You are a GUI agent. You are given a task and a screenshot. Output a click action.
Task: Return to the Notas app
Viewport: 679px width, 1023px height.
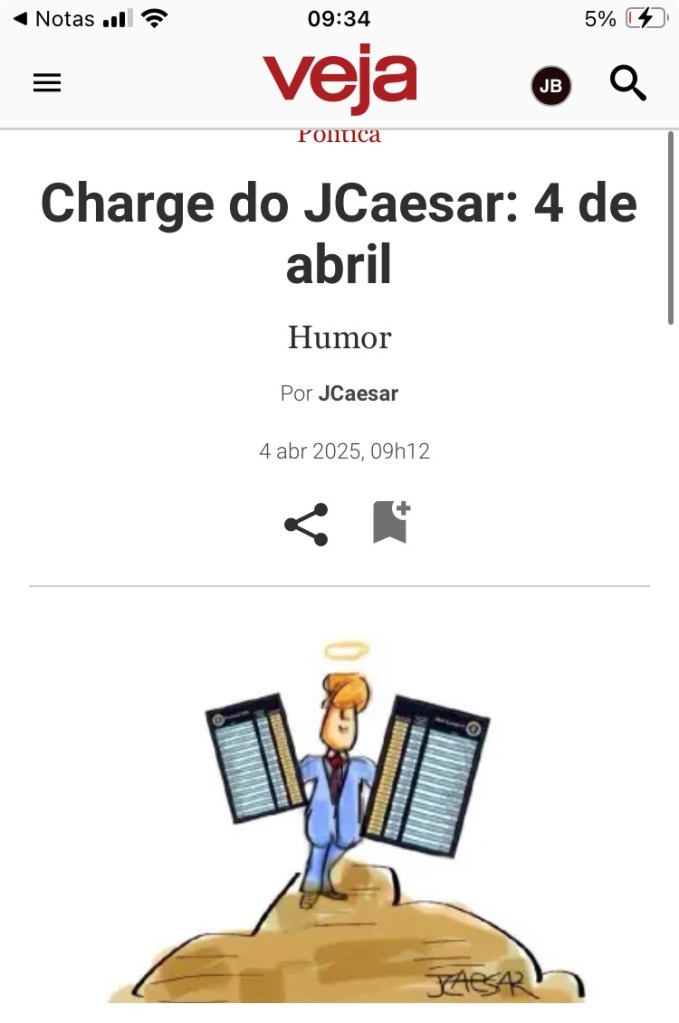[55, 19]
